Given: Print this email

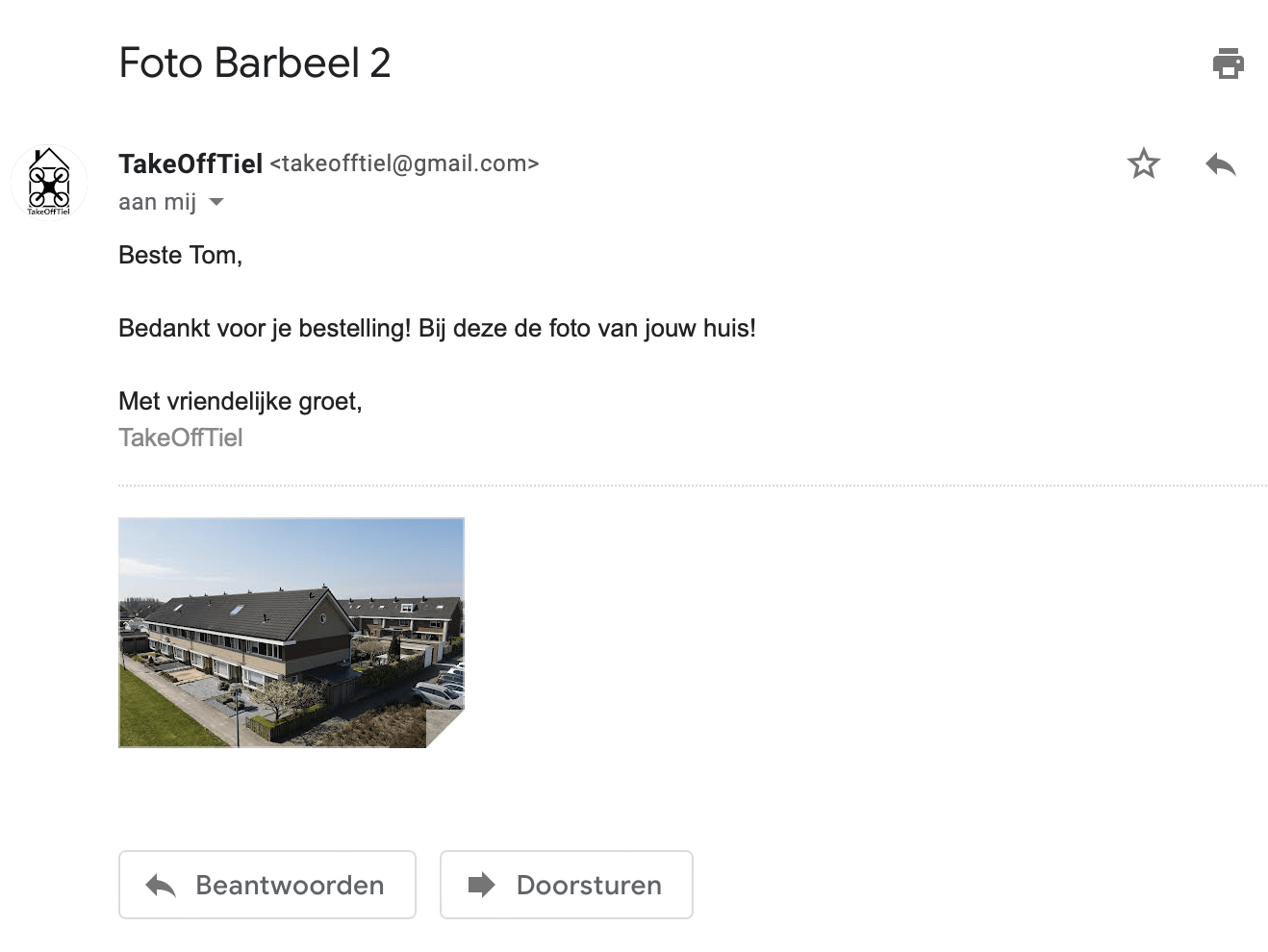Looking at the screenshot, I should [1228, 64].
